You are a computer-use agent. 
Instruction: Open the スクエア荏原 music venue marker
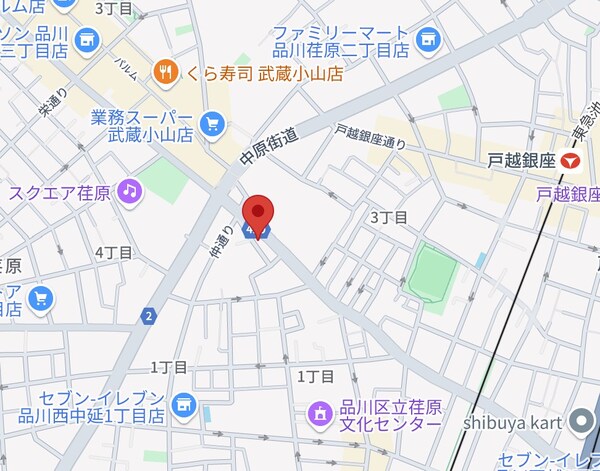(129, 190)
